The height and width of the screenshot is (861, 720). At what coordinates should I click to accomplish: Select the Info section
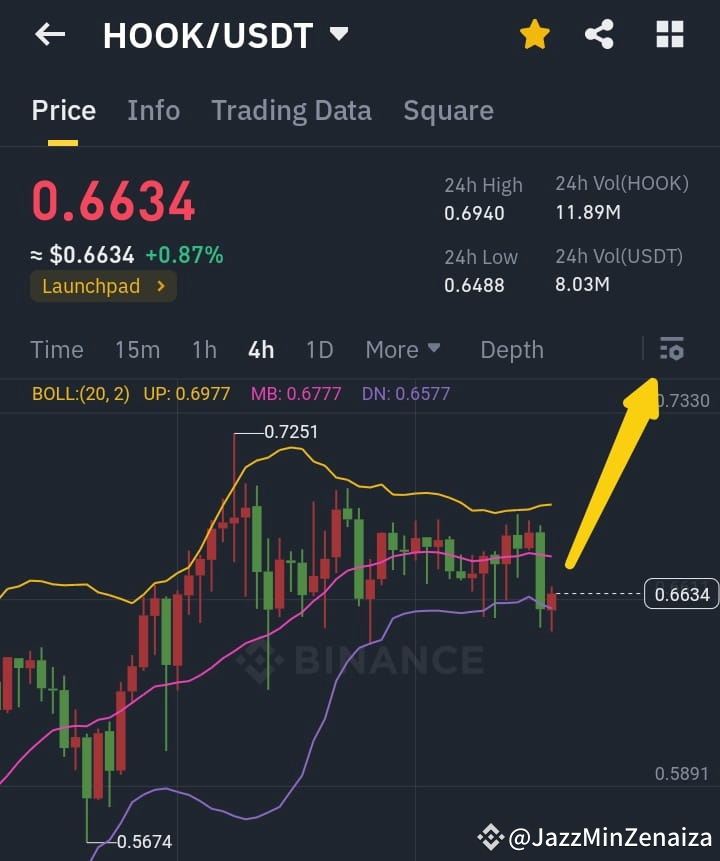(x=153, y=110)
